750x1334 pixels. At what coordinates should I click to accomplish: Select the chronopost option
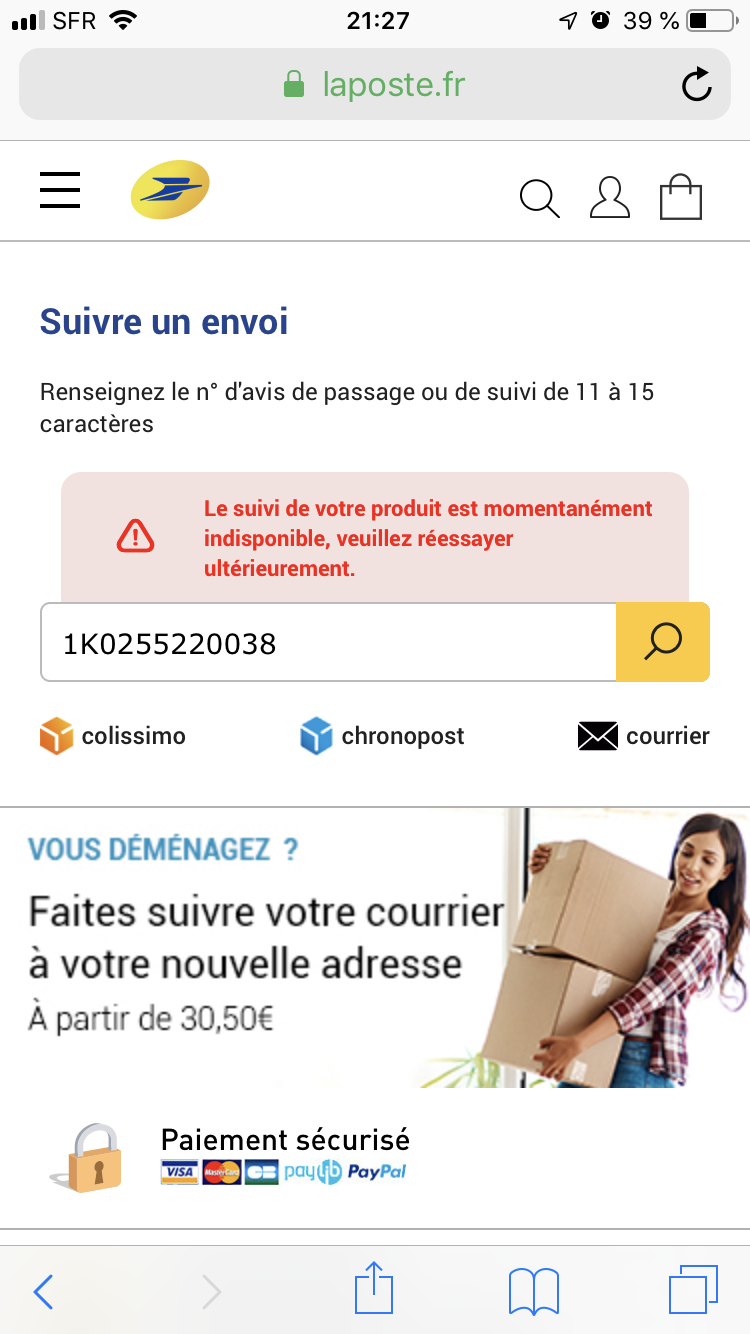click(382, 737)
